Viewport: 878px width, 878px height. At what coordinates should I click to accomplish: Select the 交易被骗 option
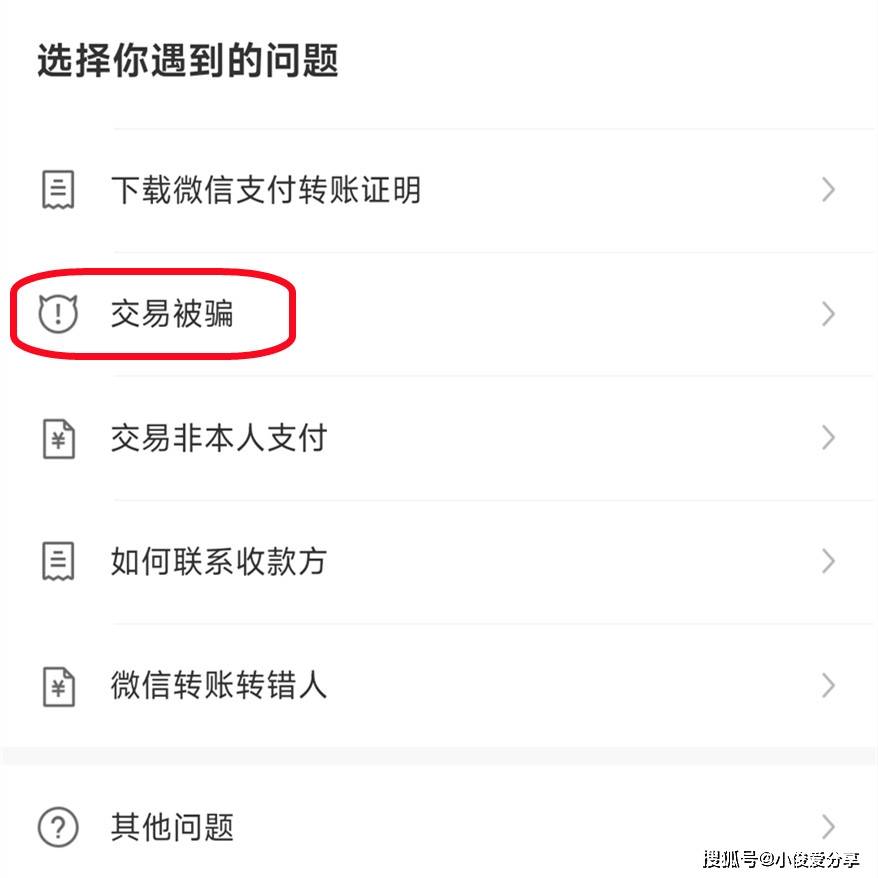[x=172, y=314]
